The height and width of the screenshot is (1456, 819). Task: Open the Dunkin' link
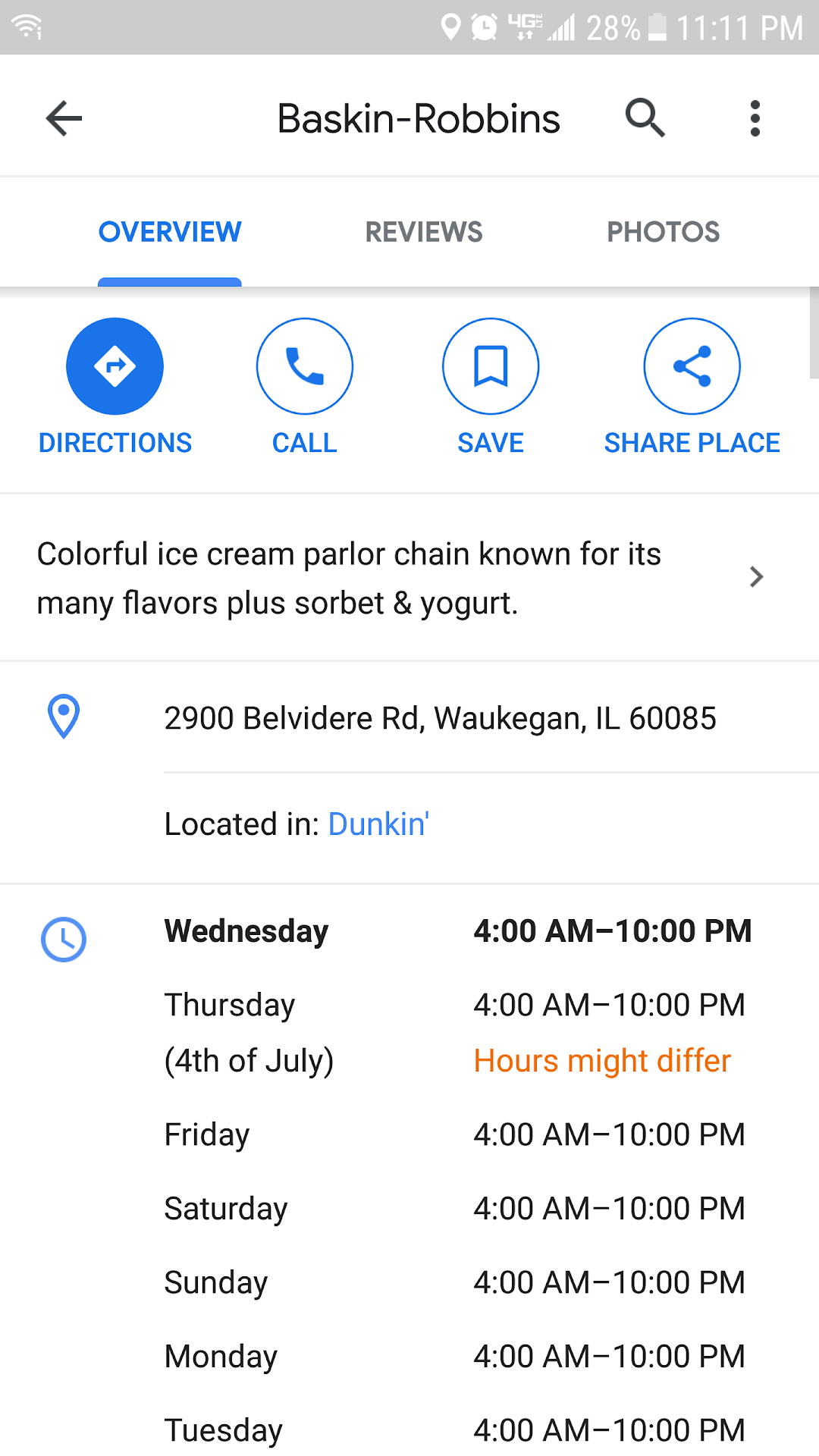pyautogui.click(x=378, y=824)
